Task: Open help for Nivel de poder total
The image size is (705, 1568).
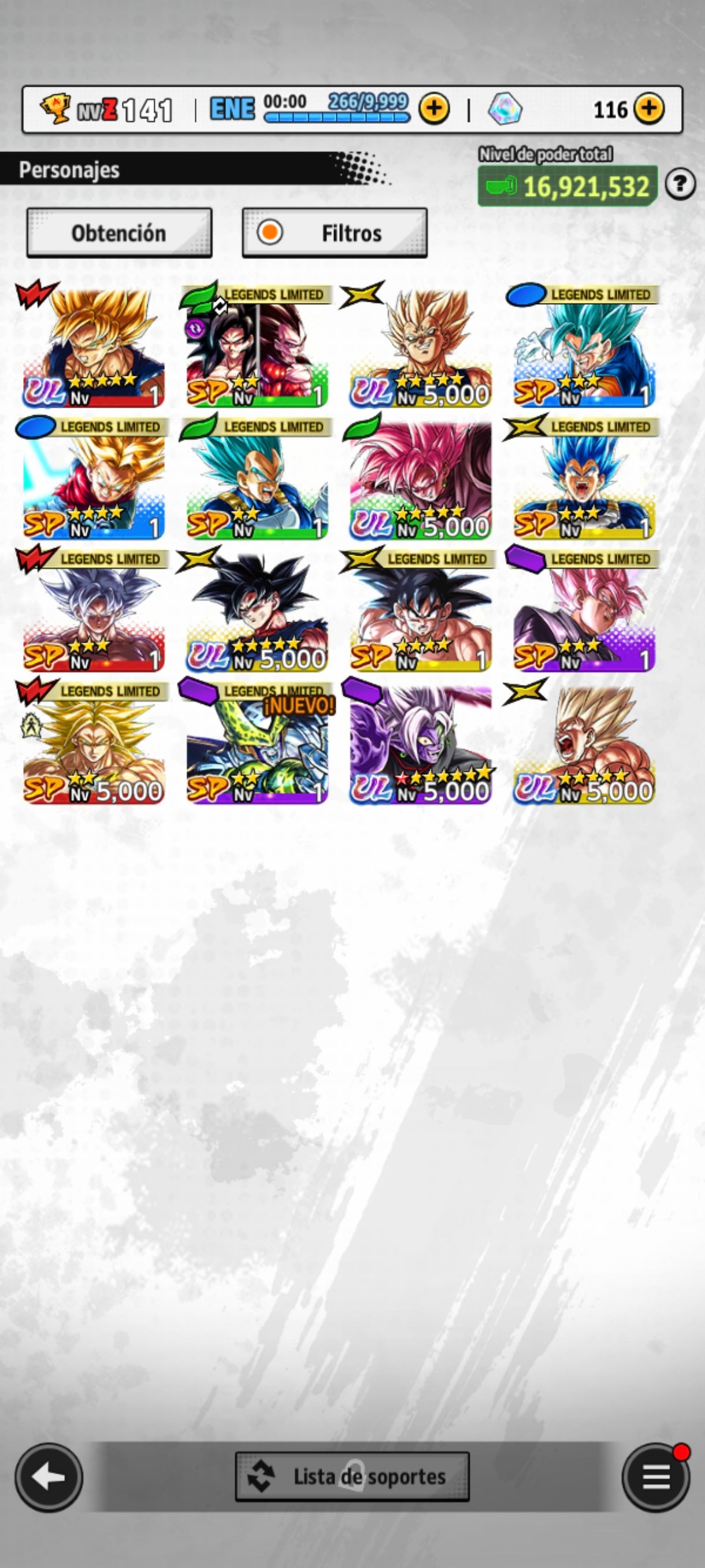Action: pos(680,184)
